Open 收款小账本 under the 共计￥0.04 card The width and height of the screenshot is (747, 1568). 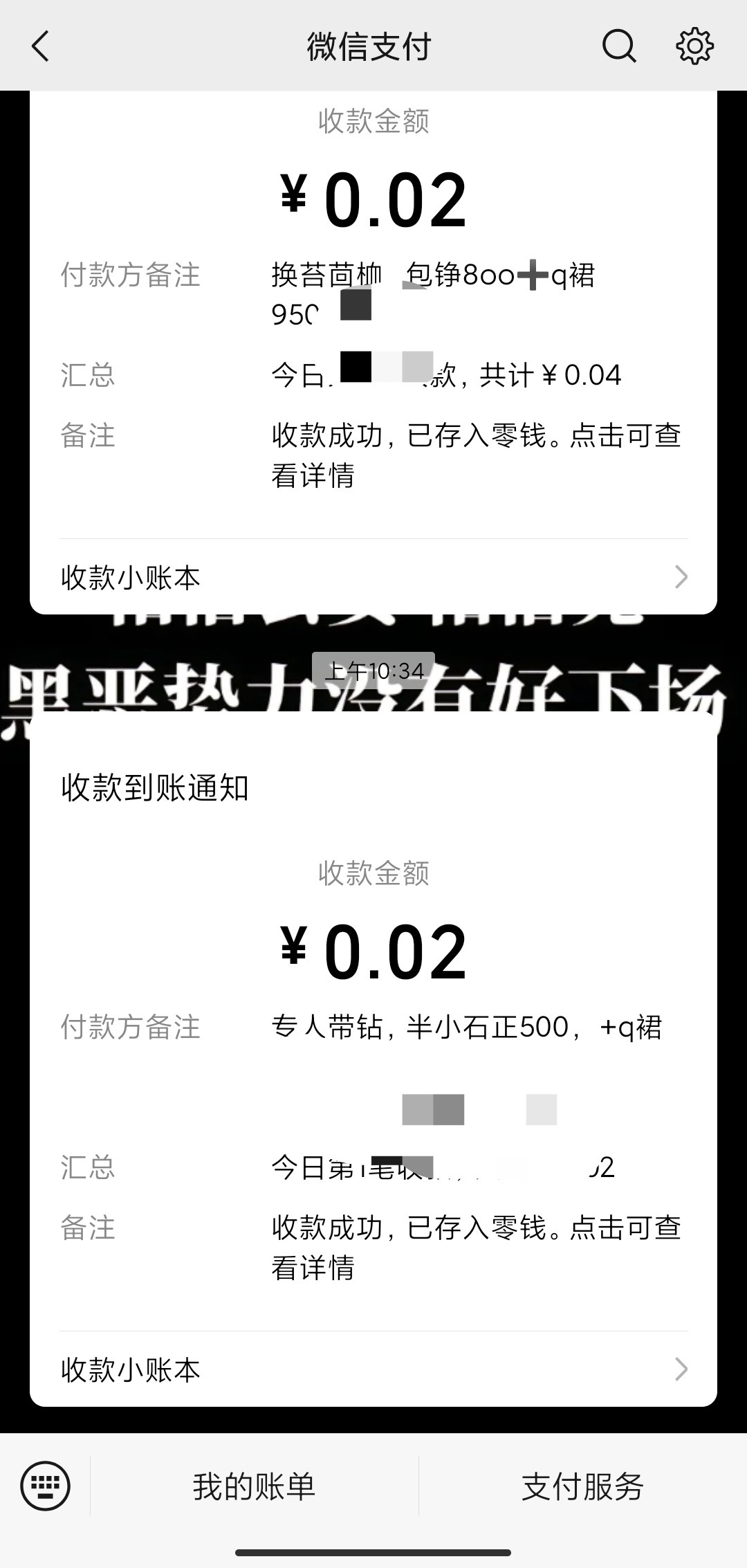pos(373,577)
